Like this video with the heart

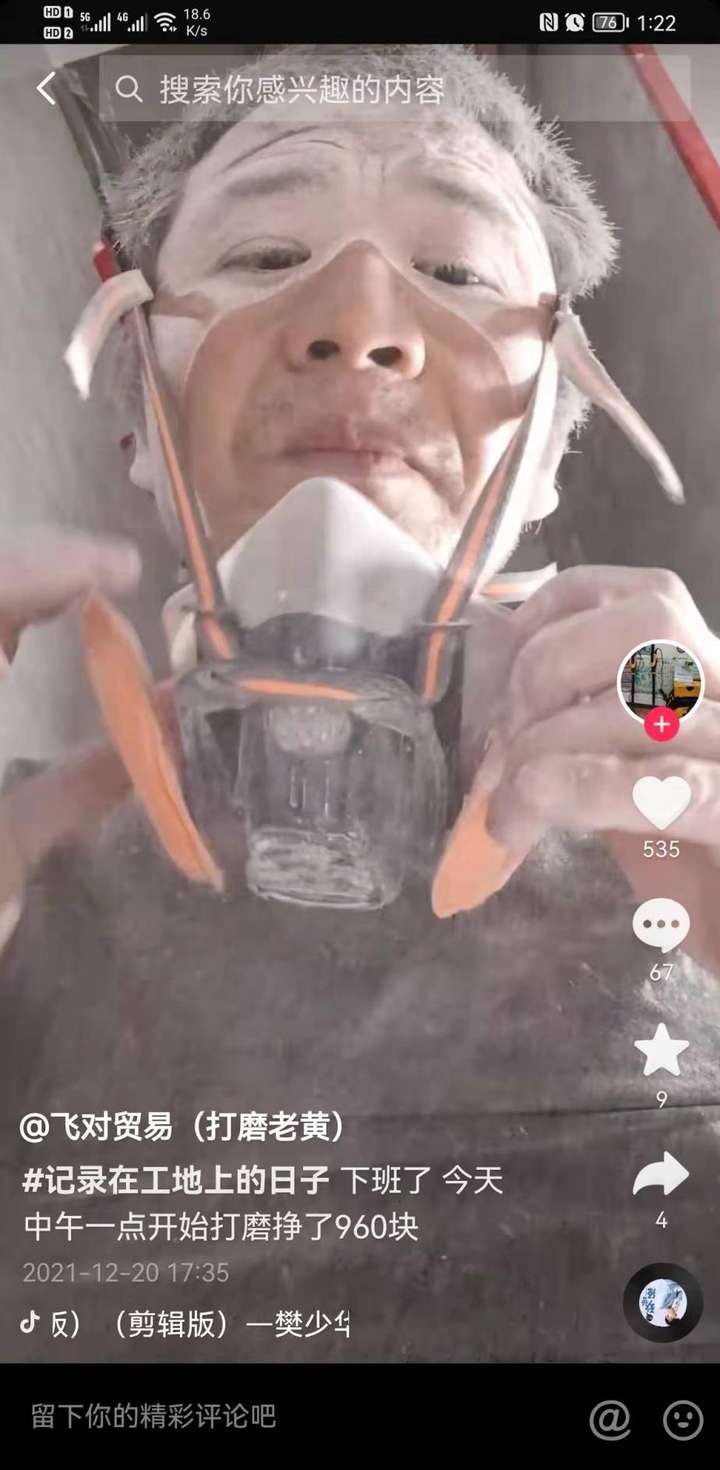[661, 802]
